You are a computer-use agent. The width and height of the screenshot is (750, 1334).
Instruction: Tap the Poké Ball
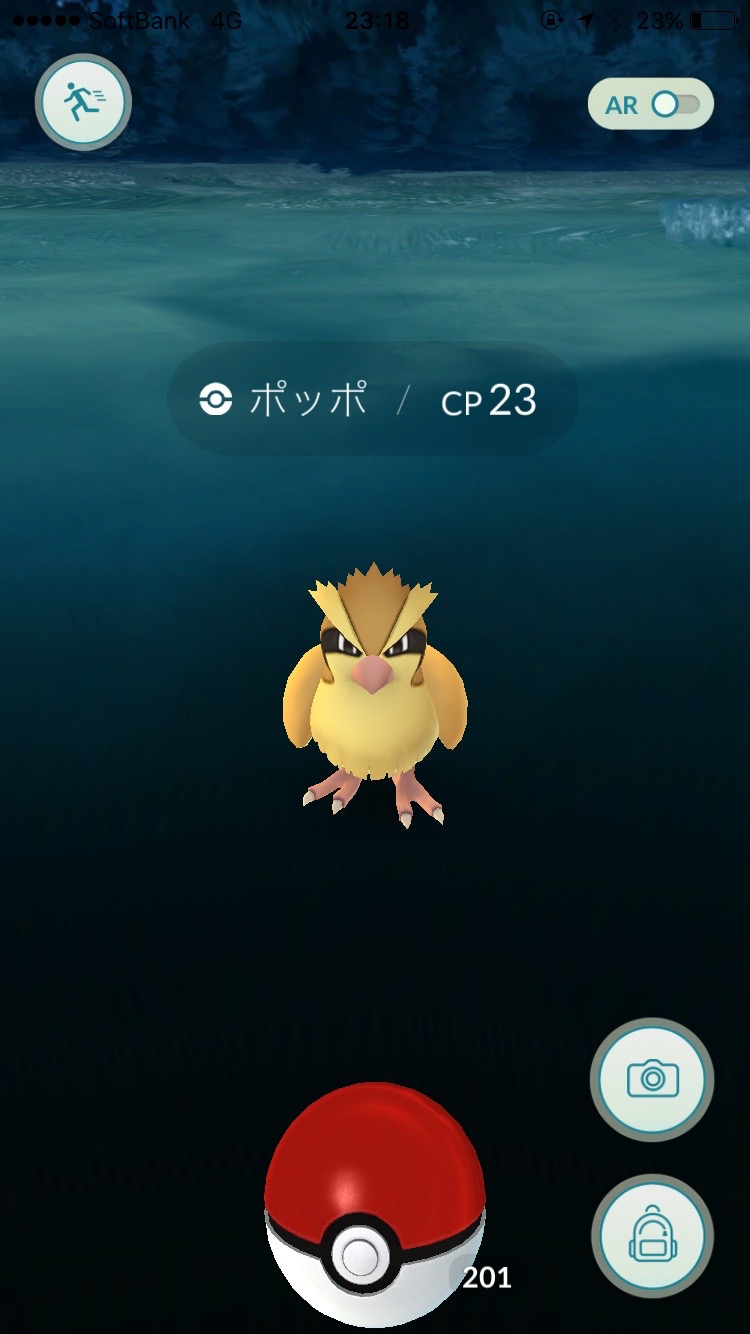(375, 1205)
